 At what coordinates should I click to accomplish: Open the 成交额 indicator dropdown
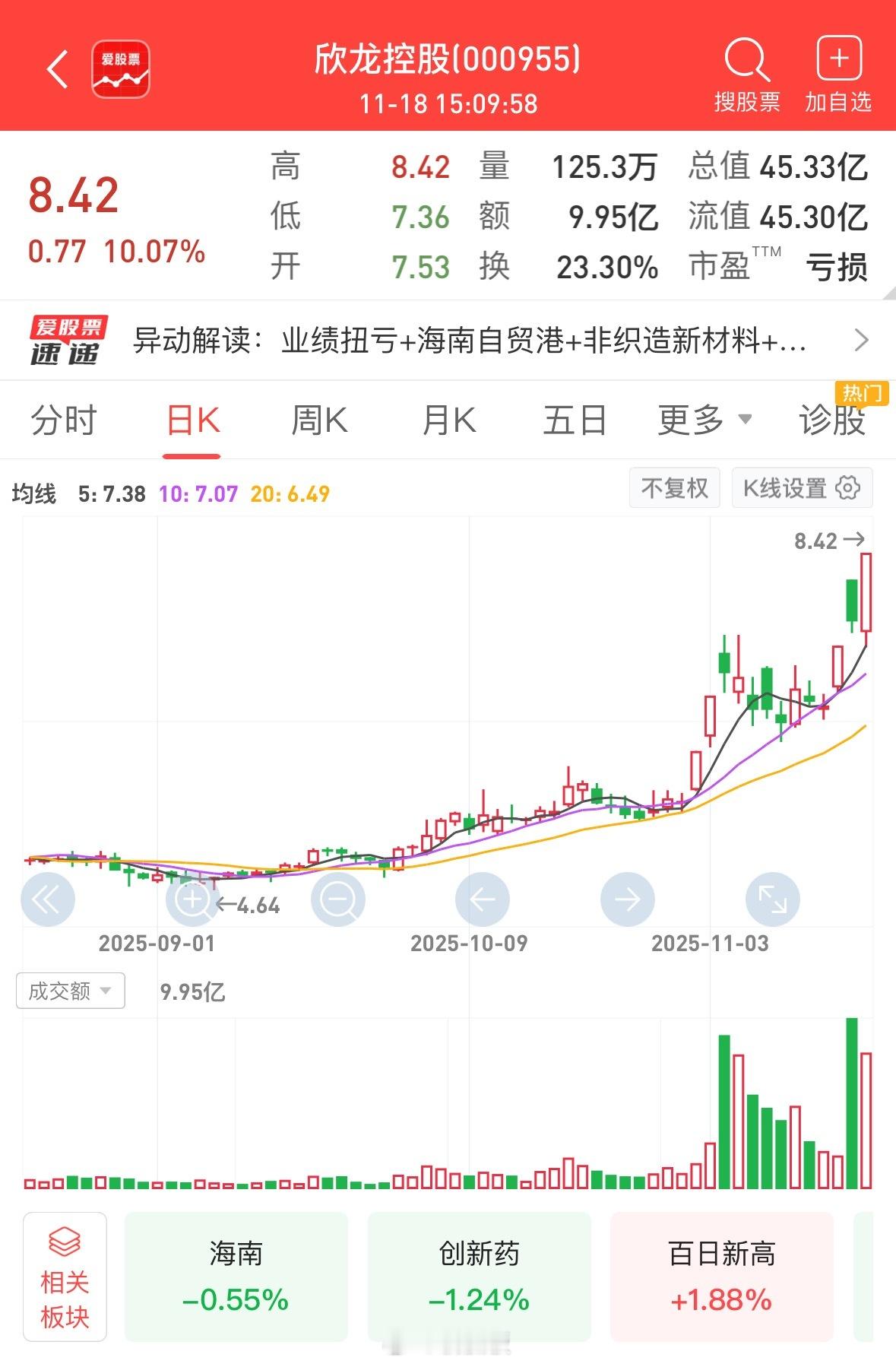[x=69, y=991]
